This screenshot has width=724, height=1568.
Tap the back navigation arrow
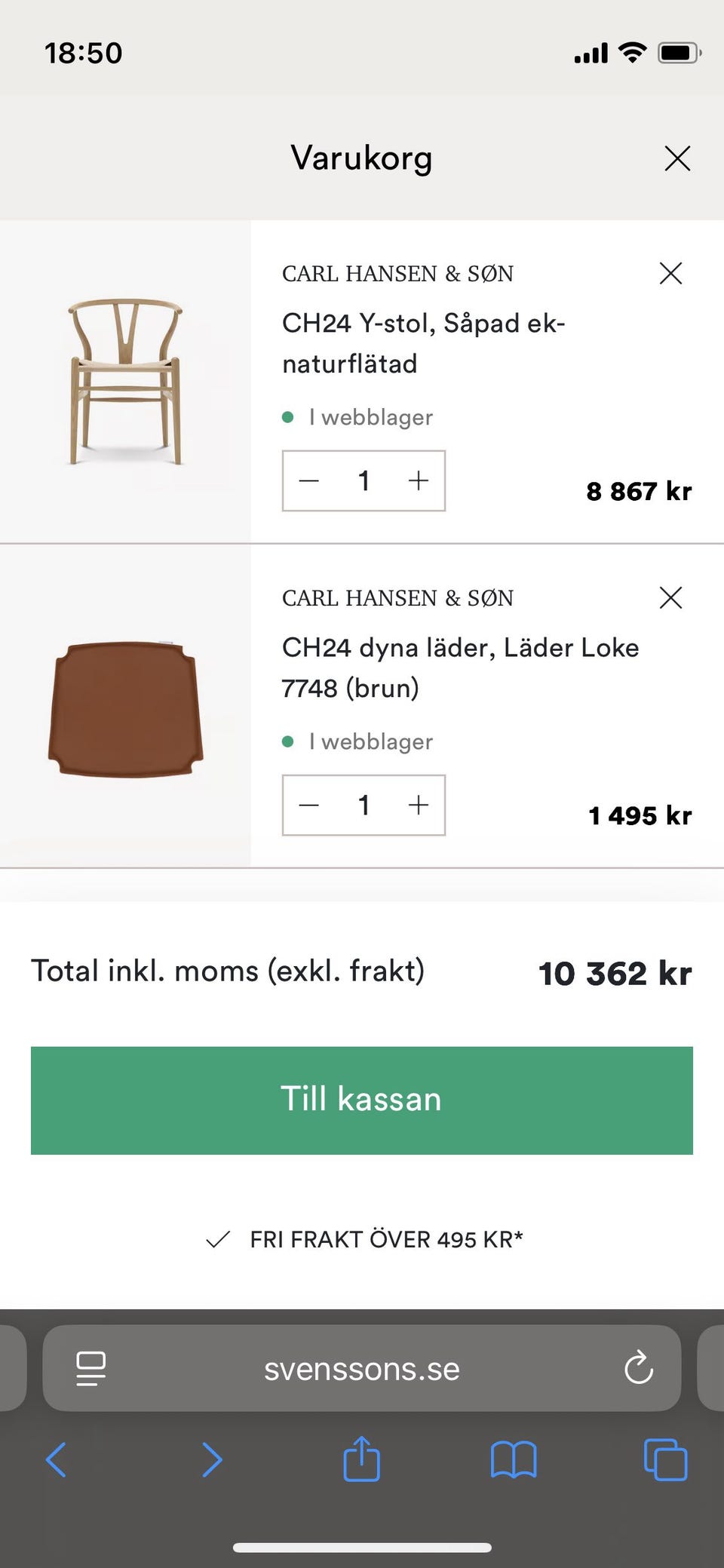pyautogui.click(x=57, y=1459)
